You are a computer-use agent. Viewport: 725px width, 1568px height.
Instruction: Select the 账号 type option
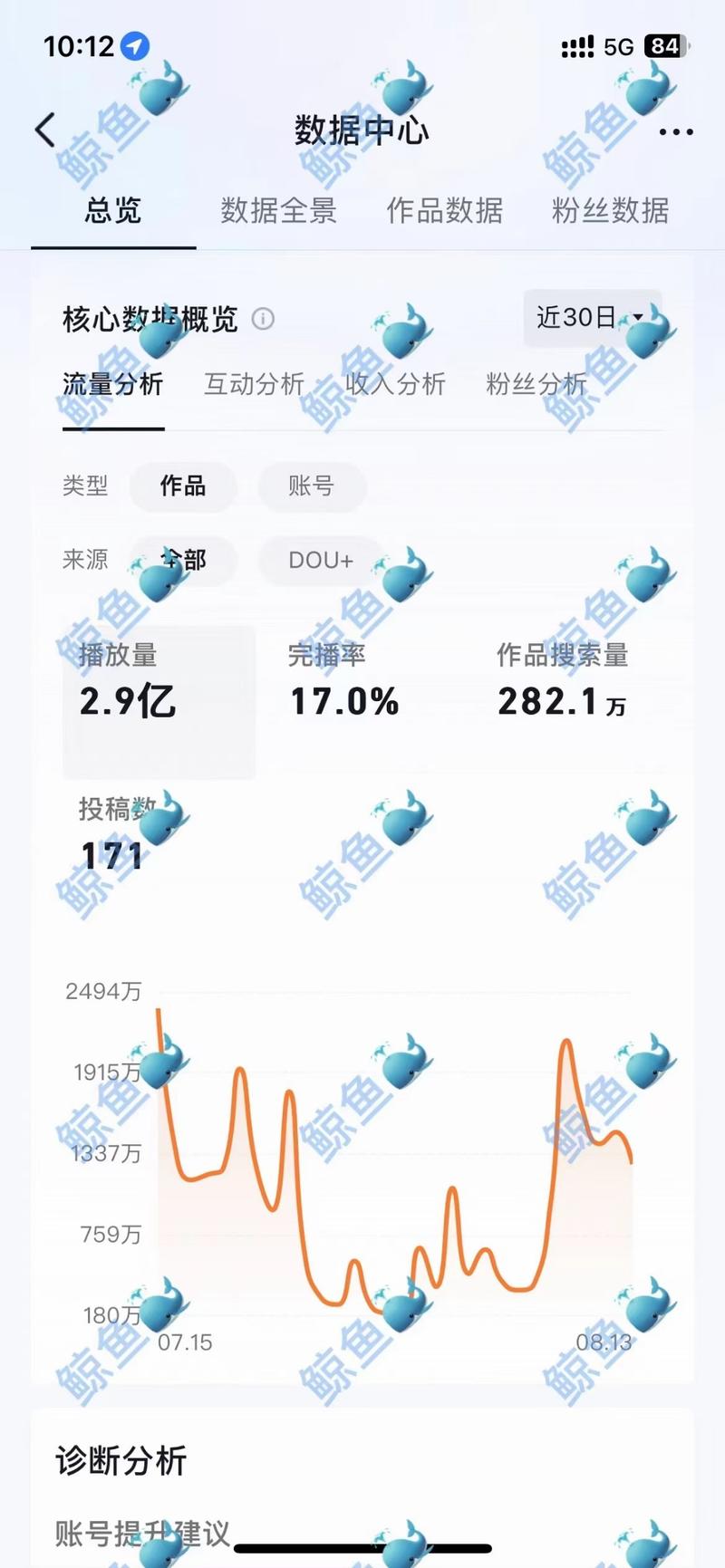pyautogui.click(x=312, y=487)
